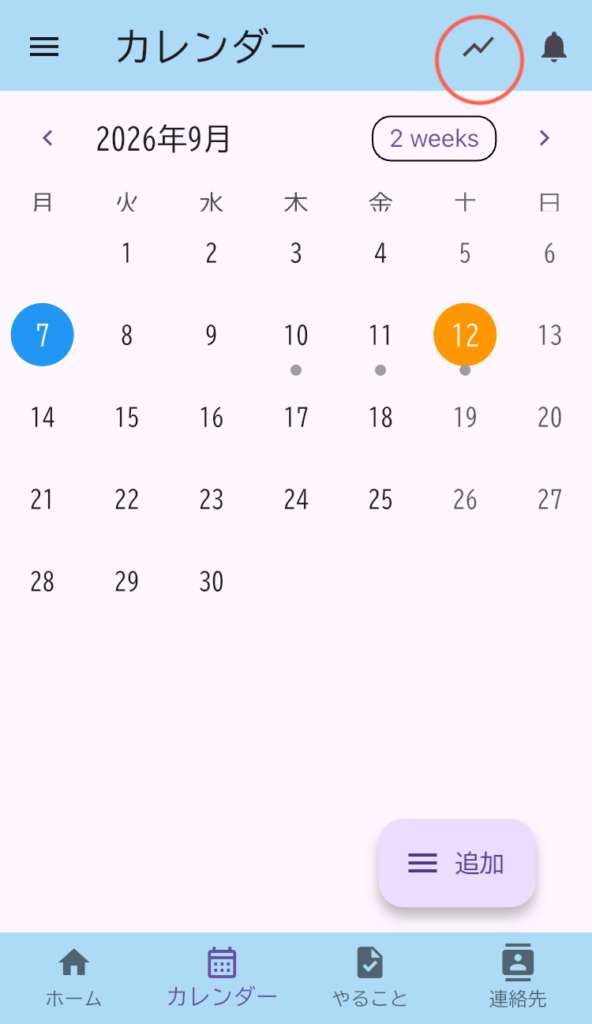Image resolution: width=592 pixels, height=1024 pixels.
Task: Go to the next month
Action: click(544, 138)
